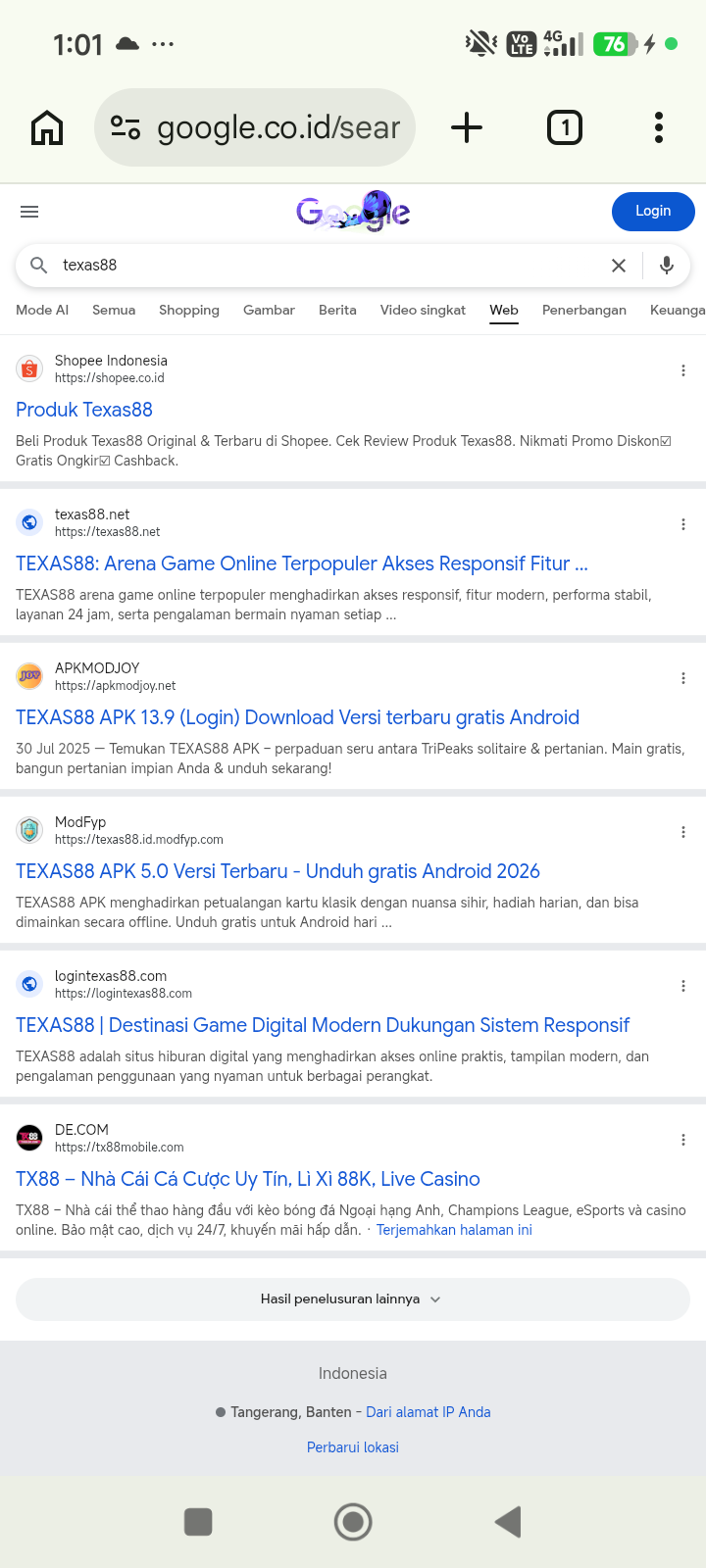This screenshot has height=1568, width=706.
Task: Tap the blue Login button
Action: (x=653, y=212)
